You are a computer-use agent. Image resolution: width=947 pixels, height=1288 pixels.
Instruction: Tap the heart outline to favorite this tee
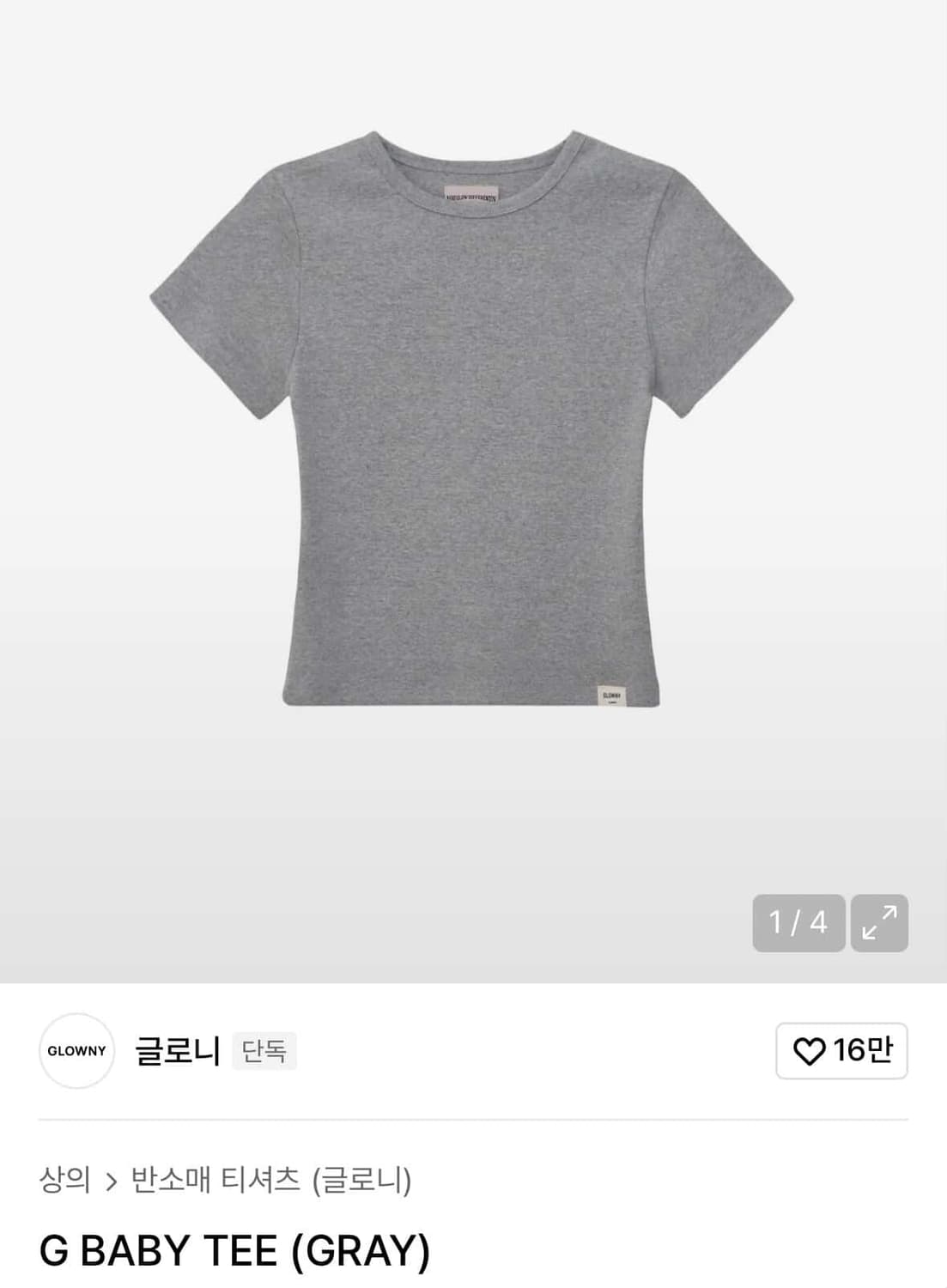click(810, 1050)
